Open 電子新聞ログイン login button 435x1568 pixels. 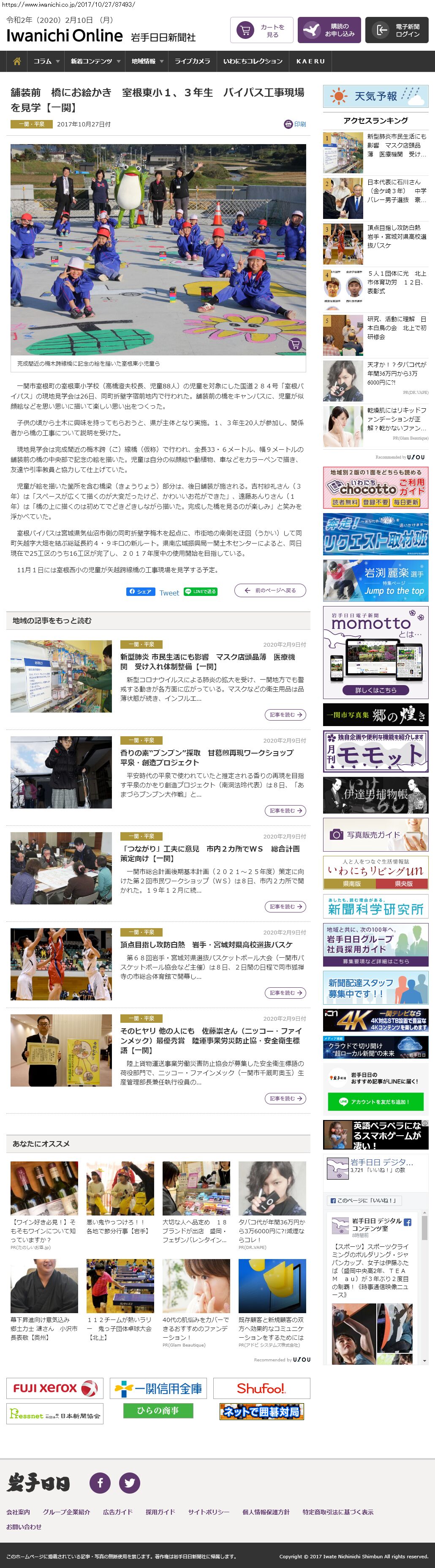(x=396, y=30)
